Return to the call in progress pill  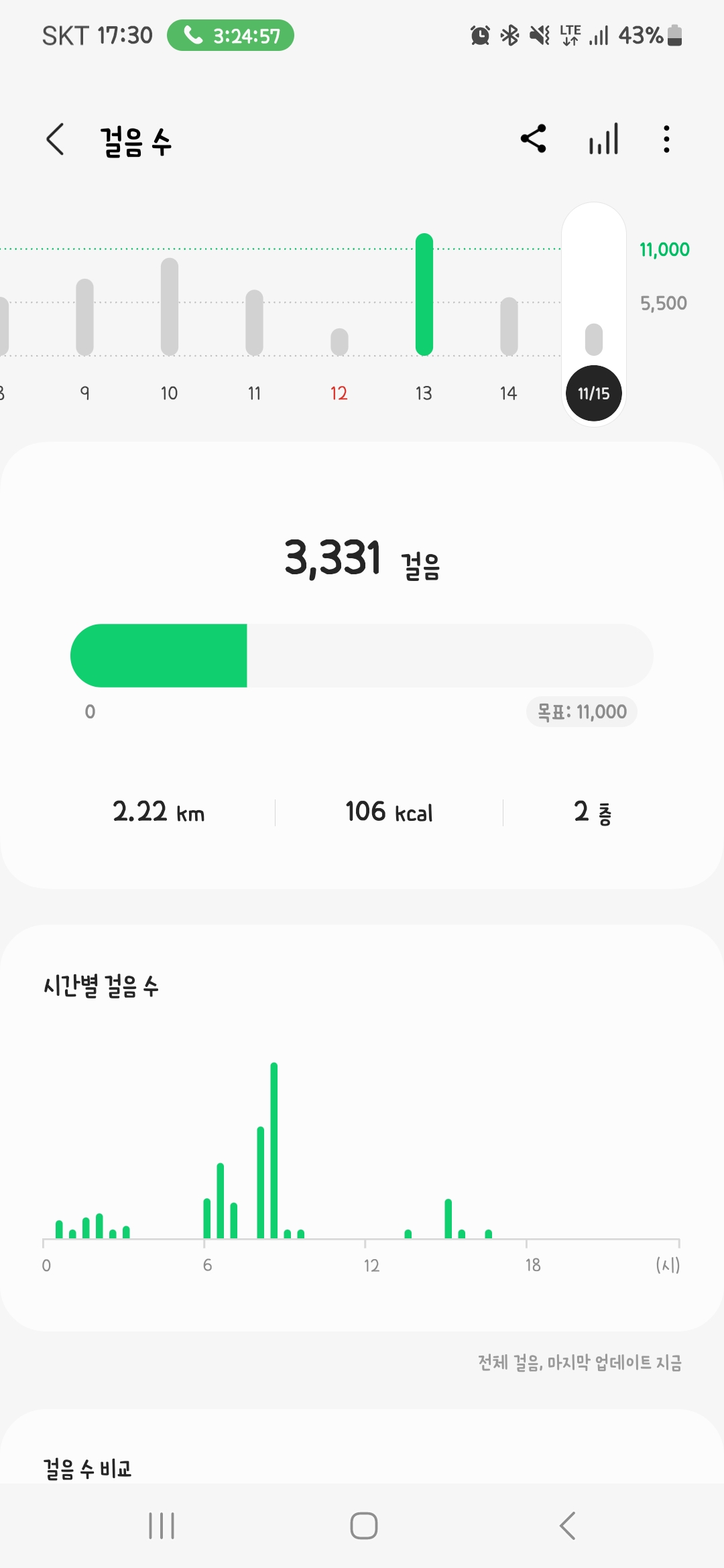pos(231,36)
